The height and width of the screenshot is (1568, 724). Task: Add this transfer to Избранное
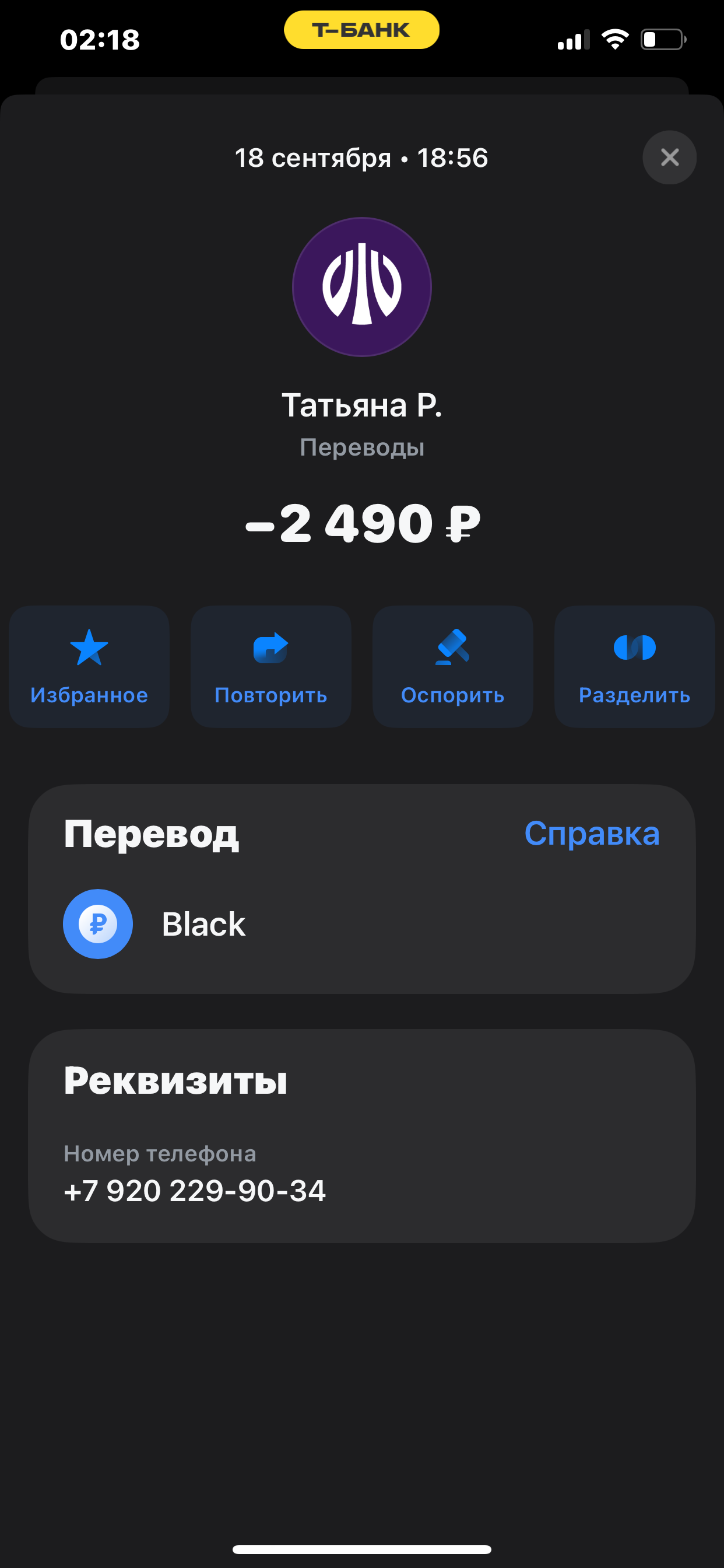89,666
